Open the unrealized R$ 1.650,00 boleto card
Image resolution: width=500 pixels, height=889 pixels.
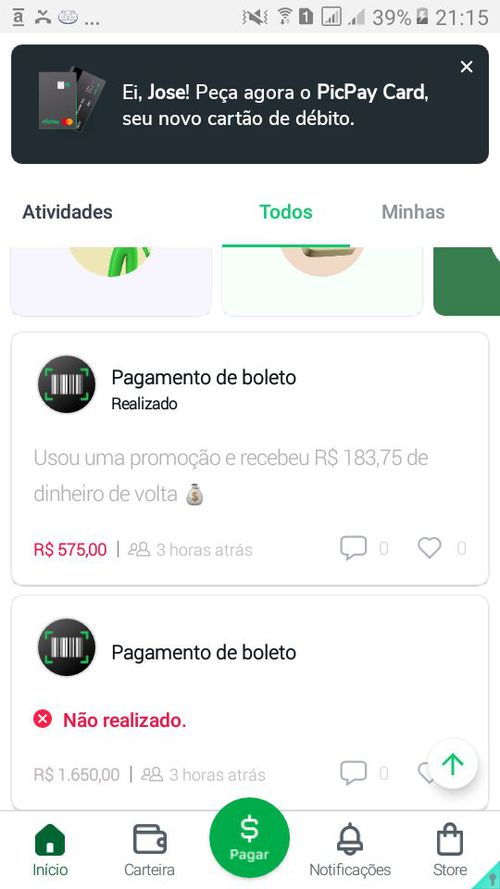(249, 703)
